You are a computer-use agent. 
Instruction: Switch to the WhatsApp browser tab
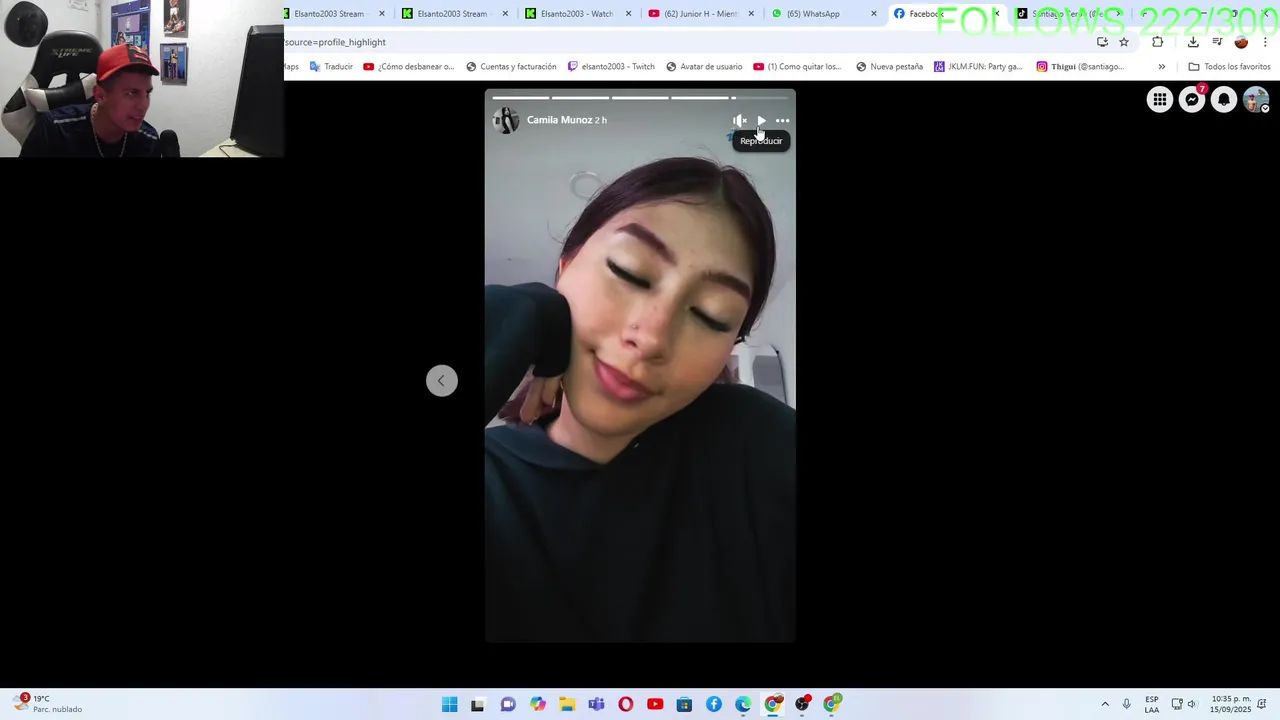click(812, 14)
